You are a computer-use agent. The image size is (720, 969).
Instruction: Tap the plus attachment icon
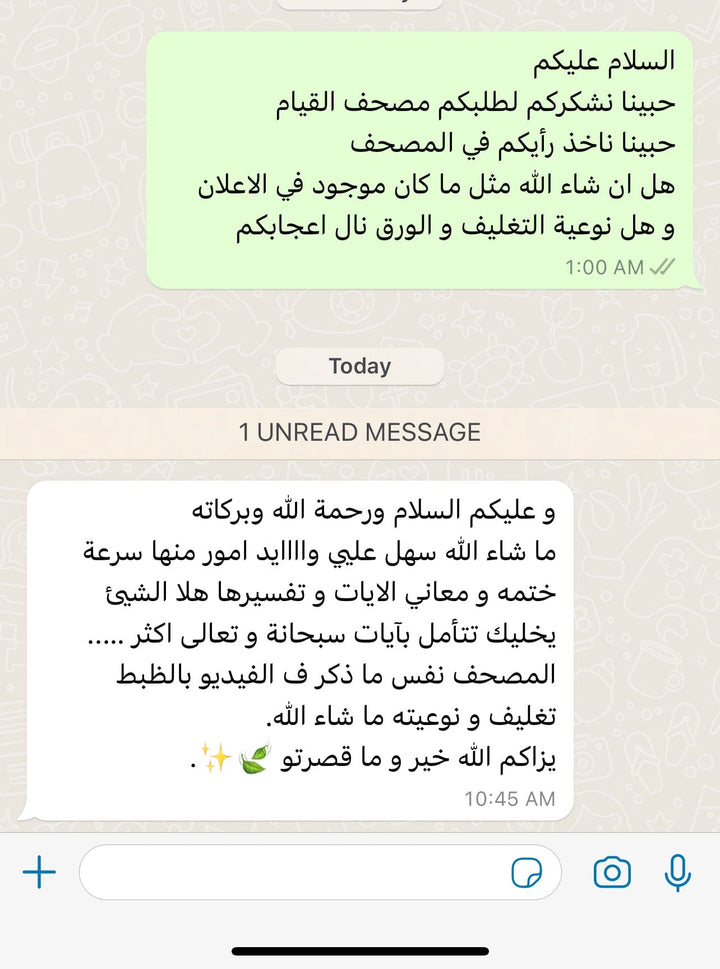point(39,873)
